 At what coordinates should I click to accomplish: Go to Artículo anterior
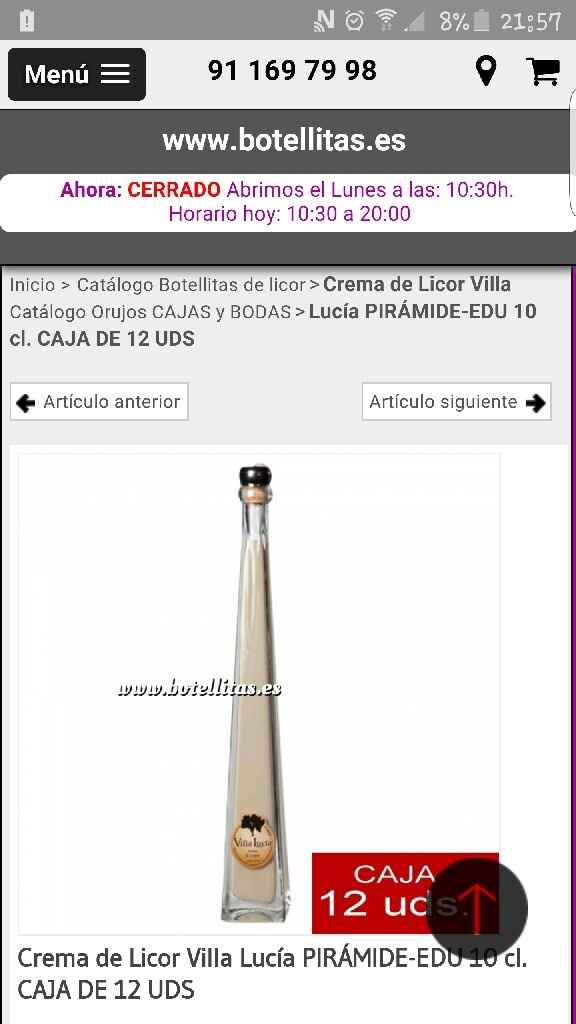pos(99,402)
